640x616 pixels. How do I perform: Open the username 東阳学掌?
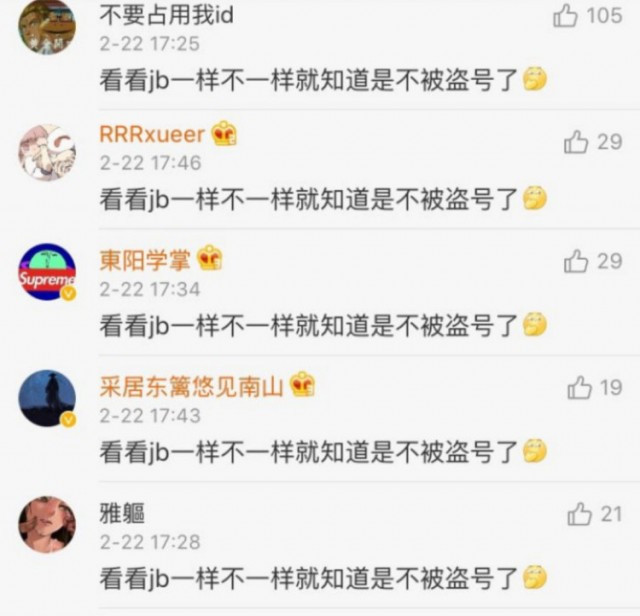tap(145, 259)
